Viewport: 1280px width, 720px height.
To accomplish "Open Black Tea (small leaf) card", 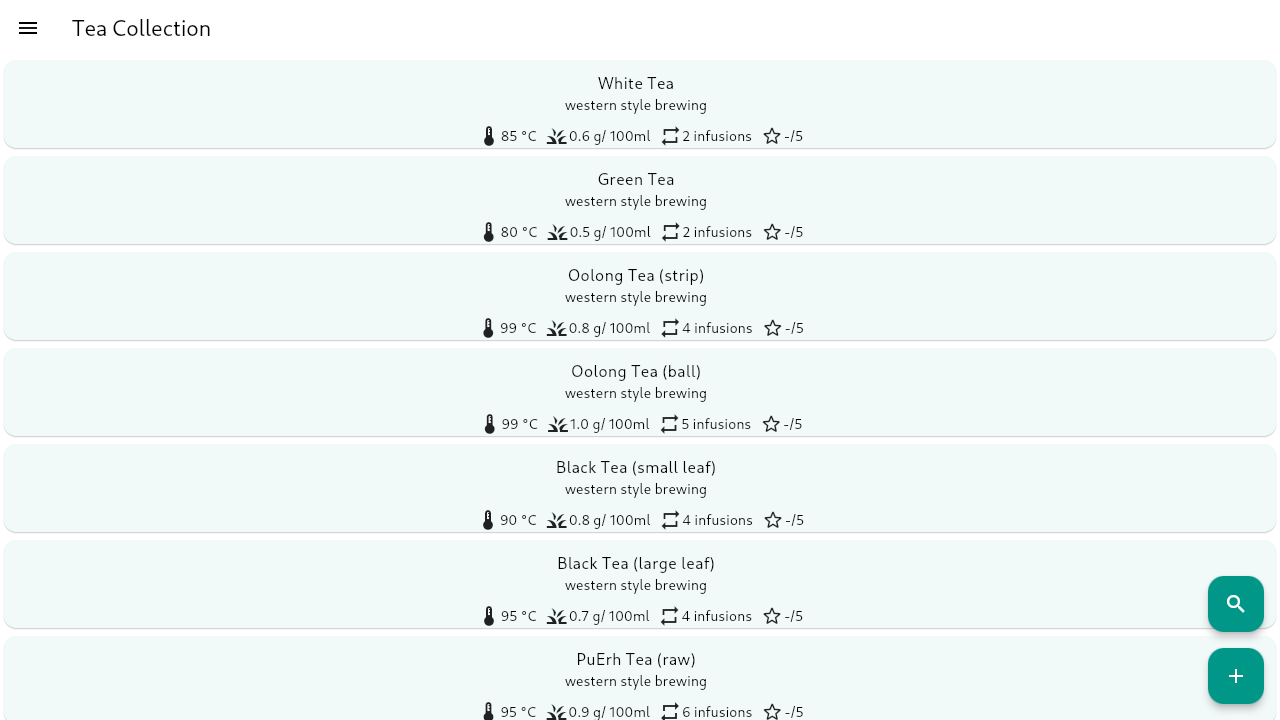I will [x=636, y=488].
